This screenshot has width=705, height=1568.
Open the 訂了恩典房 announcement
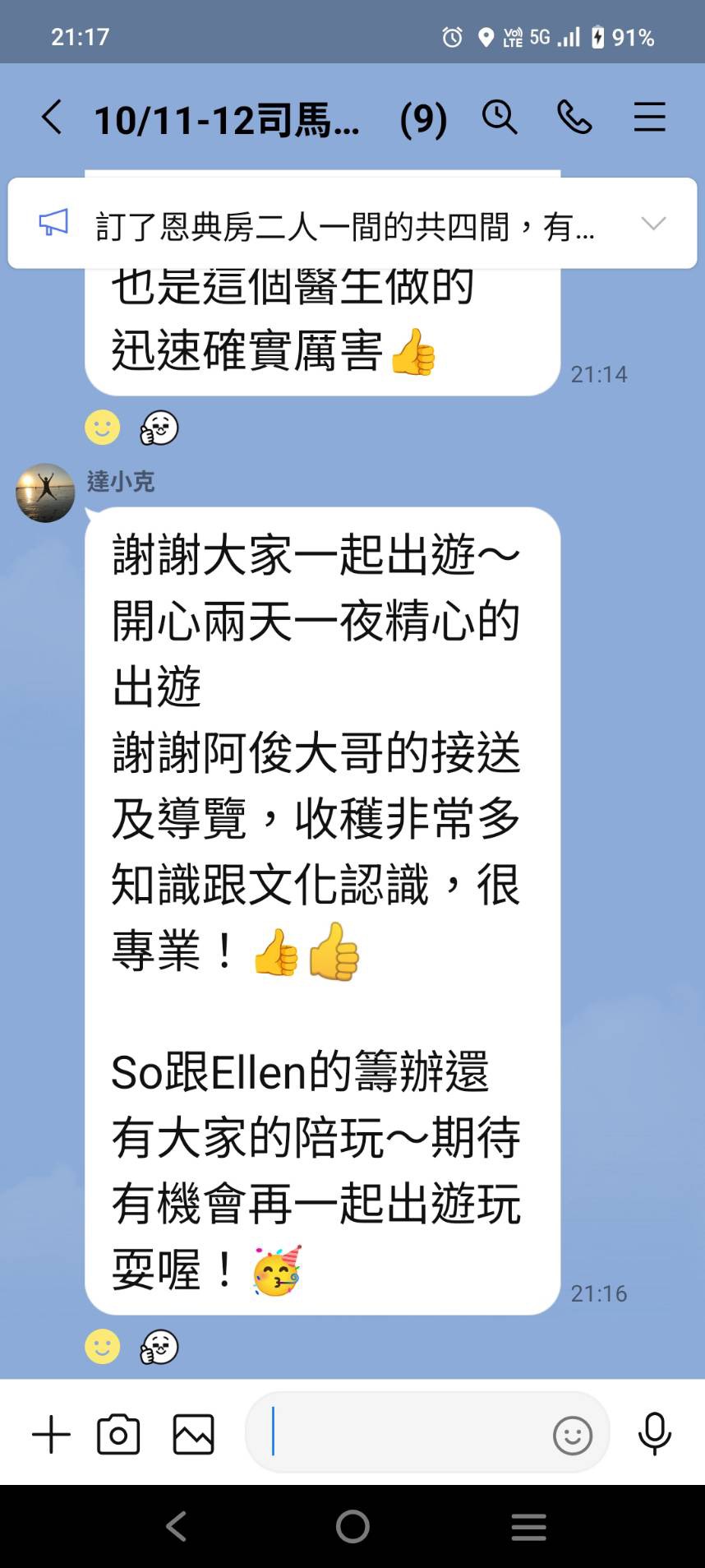coord(345,225)
